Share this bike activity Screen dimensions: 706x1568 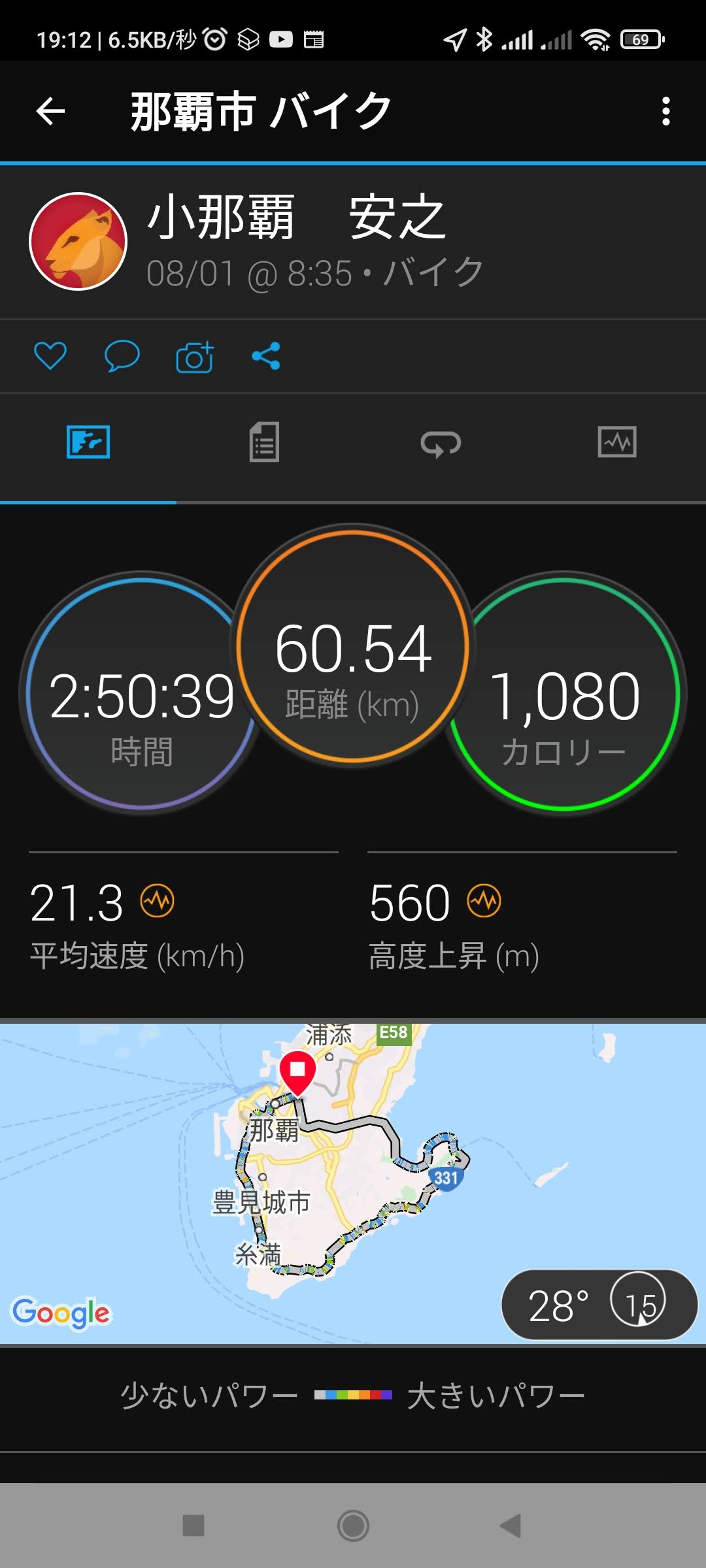pyautogui.click(x=266, y=356)
